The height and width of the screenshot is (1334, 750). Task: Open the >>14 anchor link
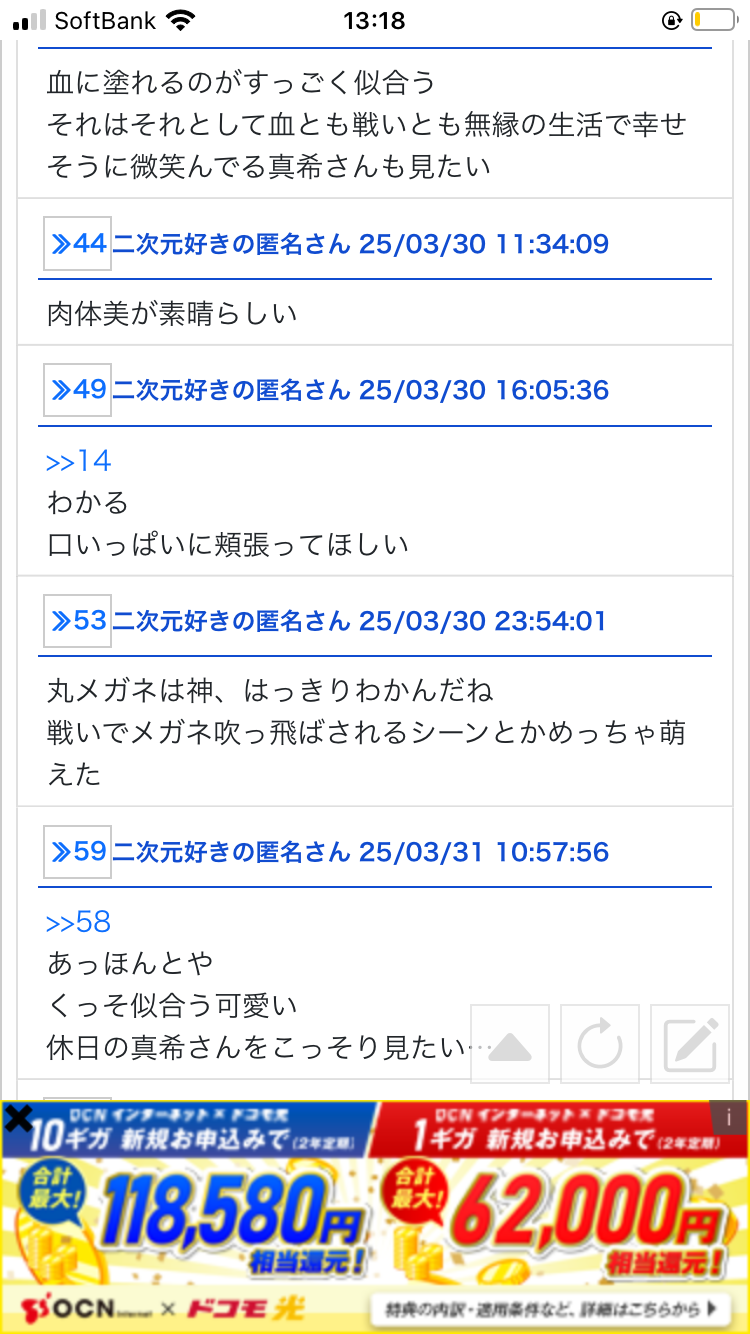click(78, 461)
